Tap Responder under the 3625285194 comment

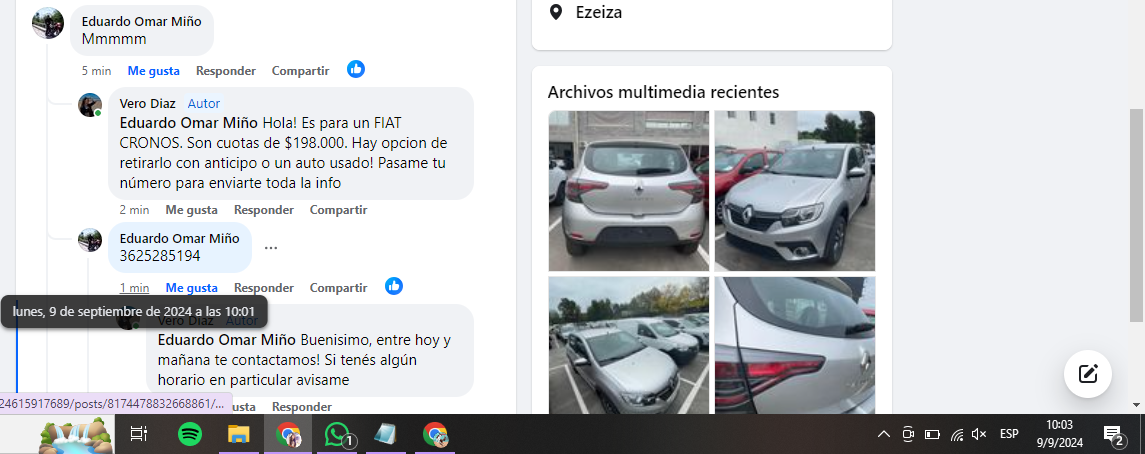tap(263, 288)
